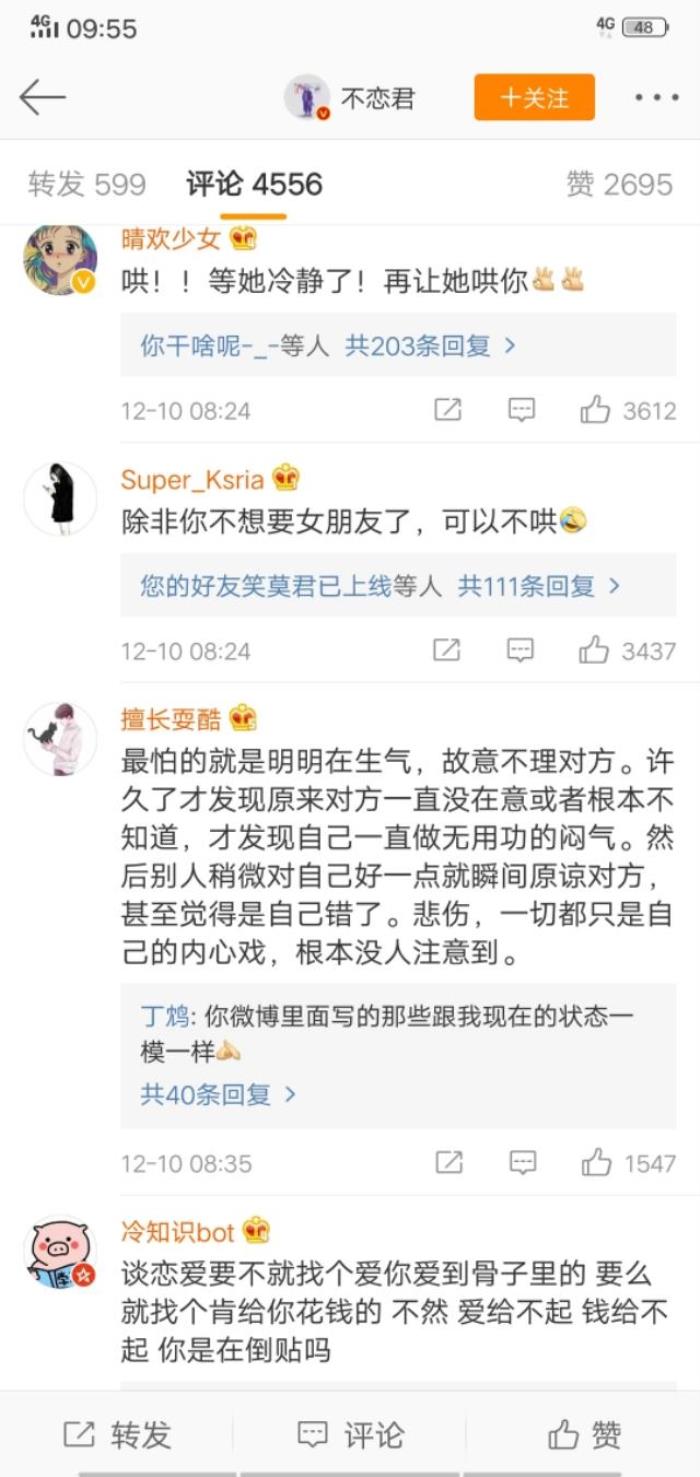Screen dimensions: 700x1477
Task: Open 擅长耍酷's username profile
Action: coord(175,717)
